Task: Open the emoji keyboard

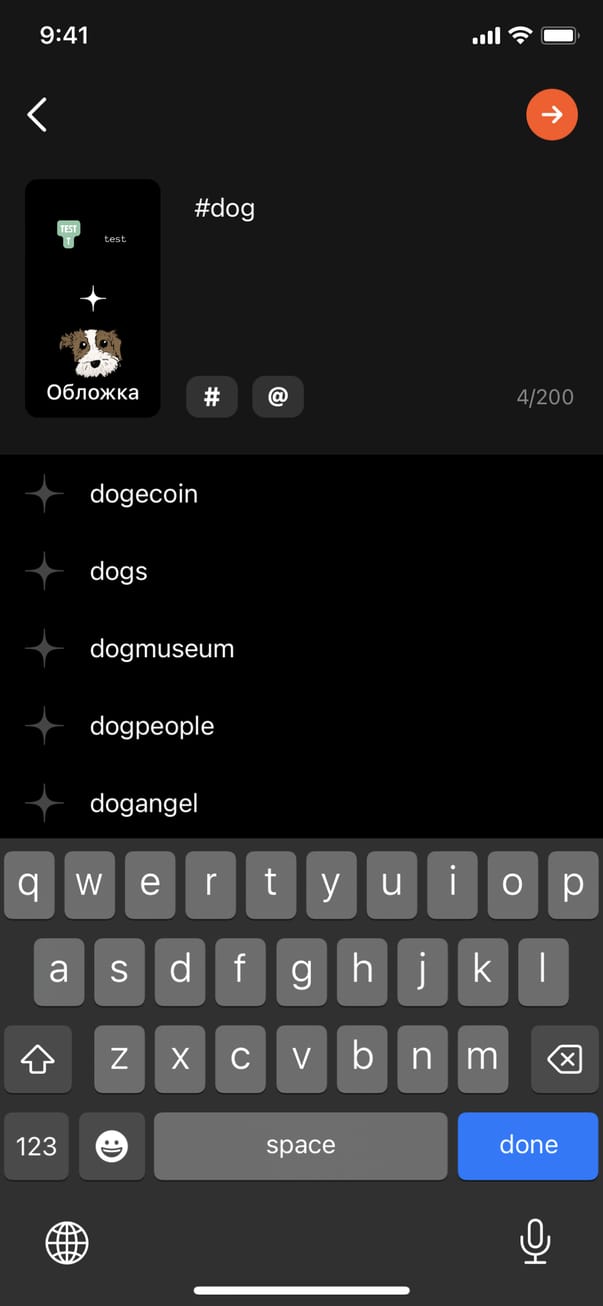Action: click(x=112, y=1146)
